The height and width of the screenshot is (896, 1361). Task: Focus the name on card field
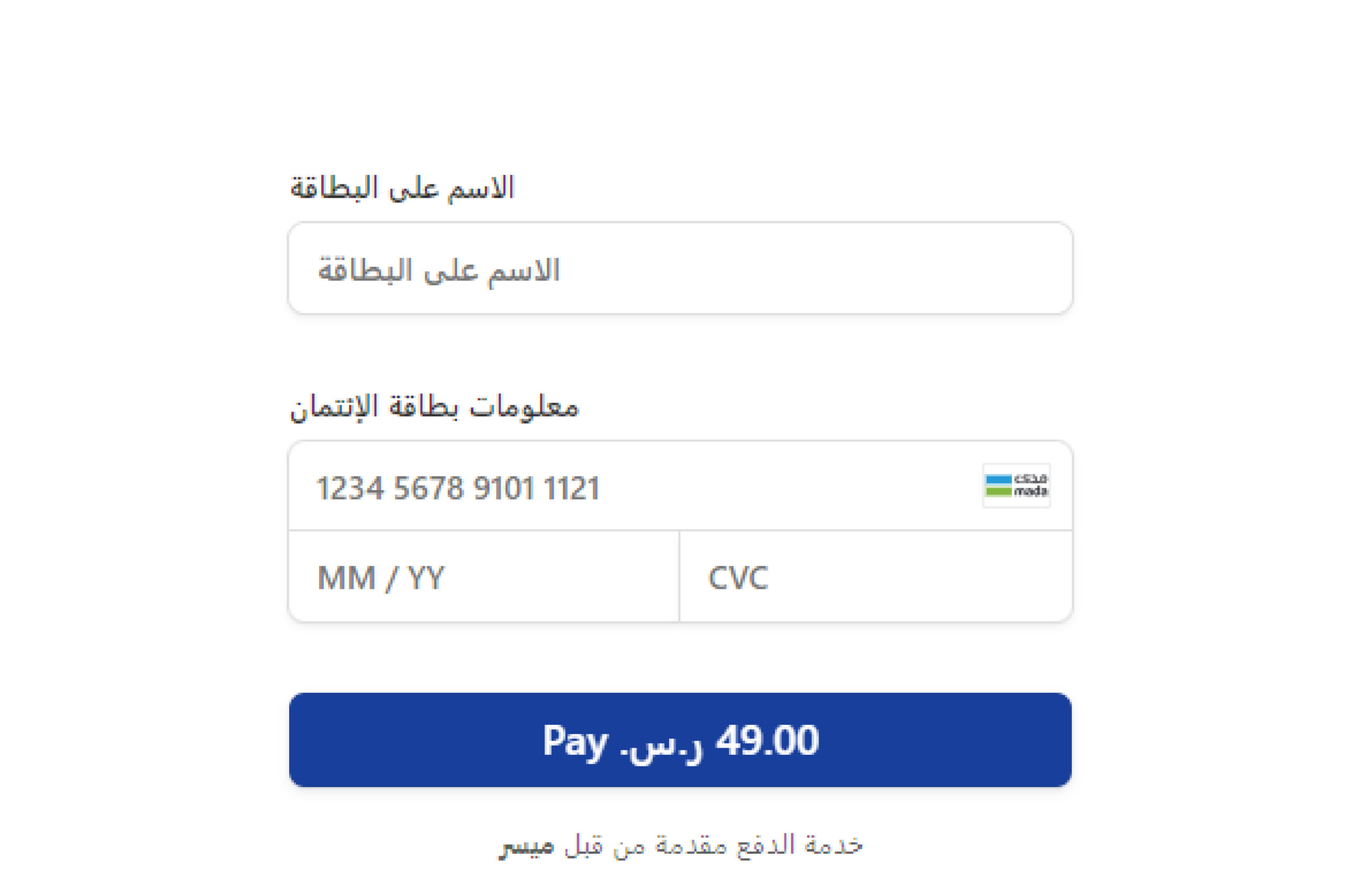(679, 269)
